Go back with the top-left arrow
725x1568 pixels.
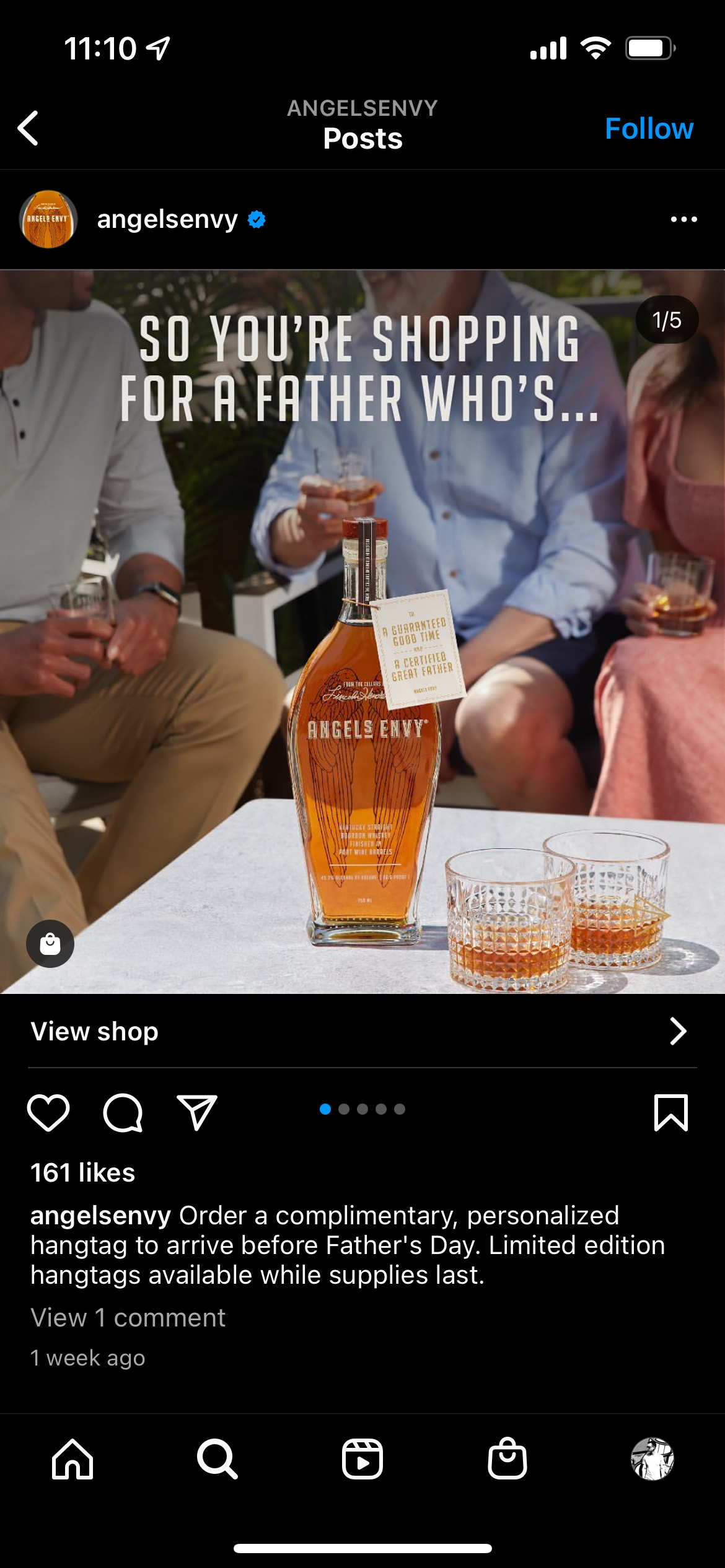29,128
